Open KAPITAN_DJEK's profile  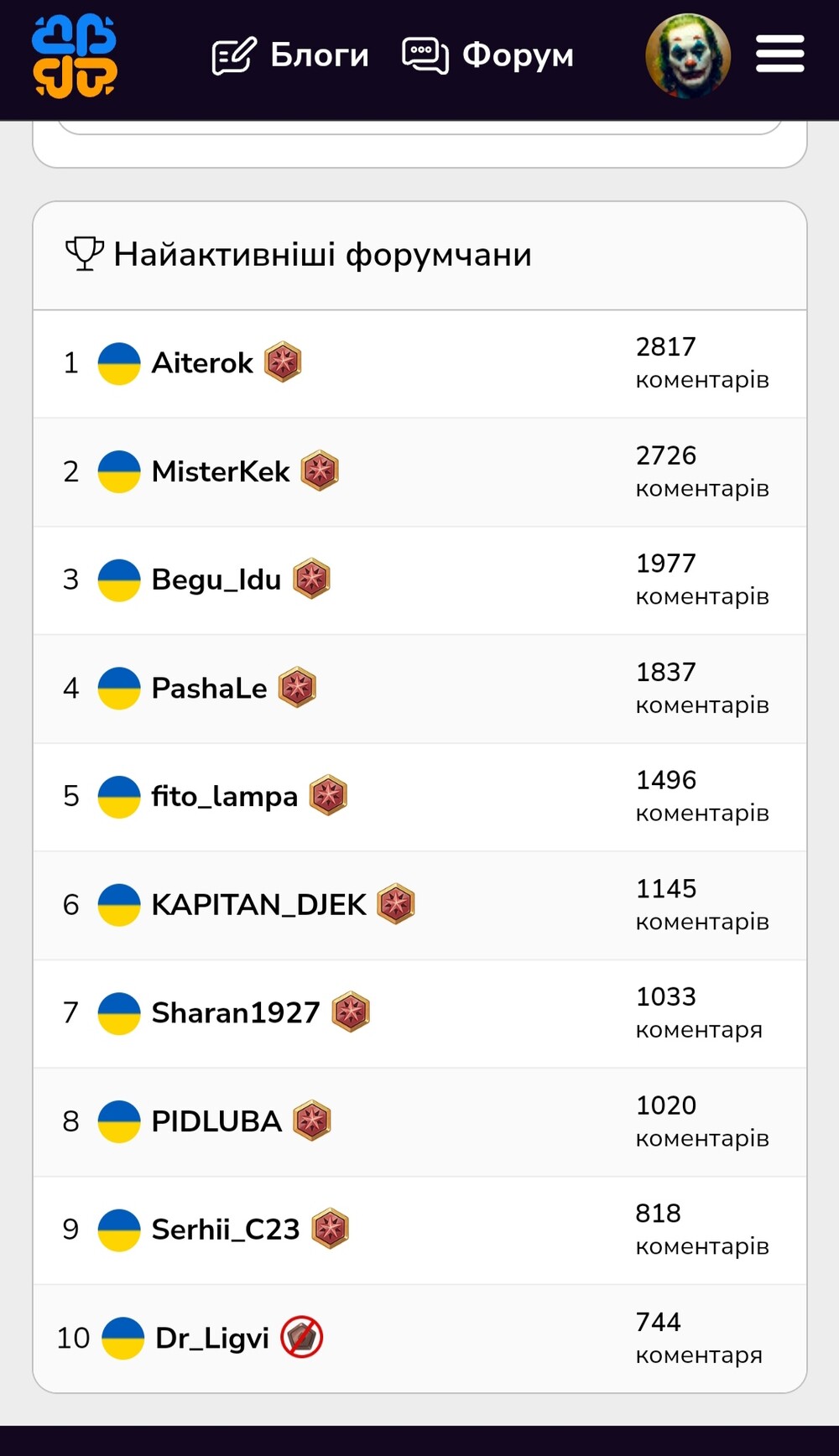[x=258, y=904]
